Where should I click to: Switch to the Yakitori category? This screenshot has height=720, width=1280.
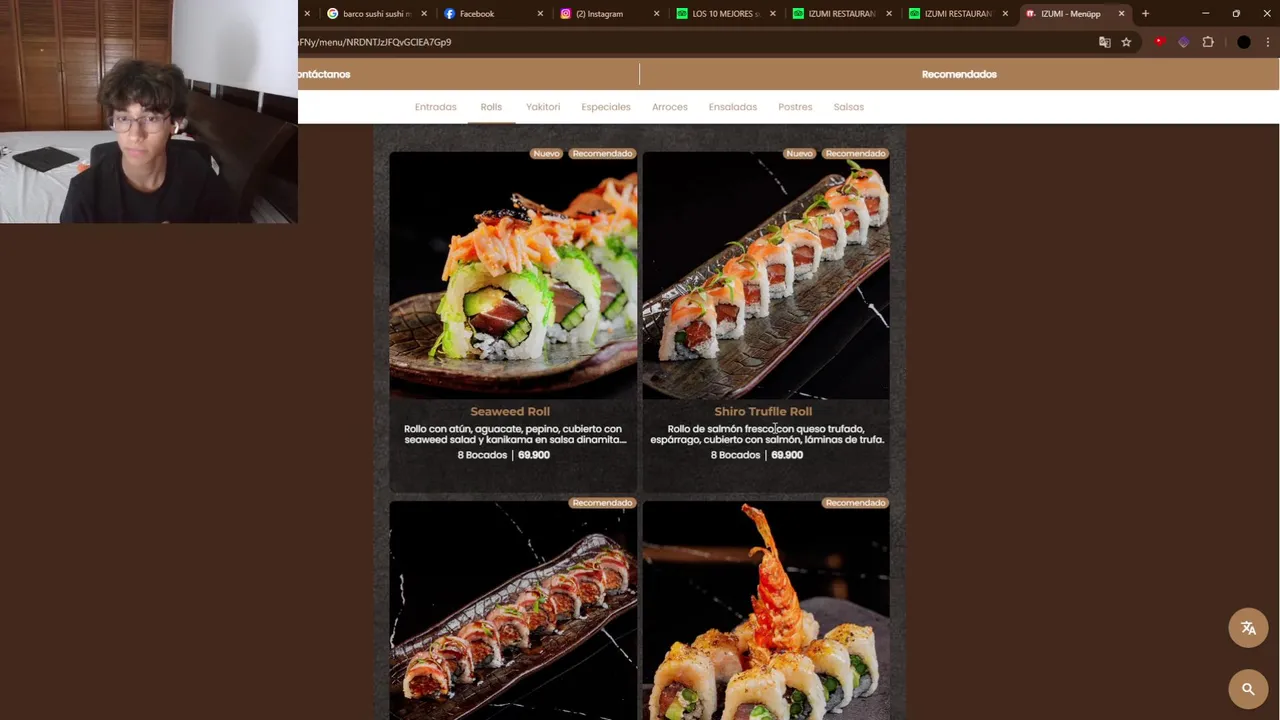(543, 107)
